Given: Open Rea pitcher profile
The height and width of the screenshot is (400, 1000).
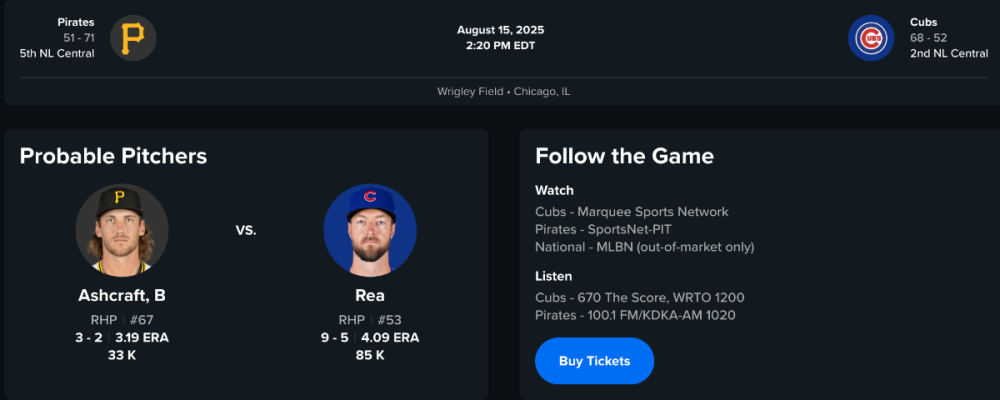Looking at the screenshot, I should point(370,295).
